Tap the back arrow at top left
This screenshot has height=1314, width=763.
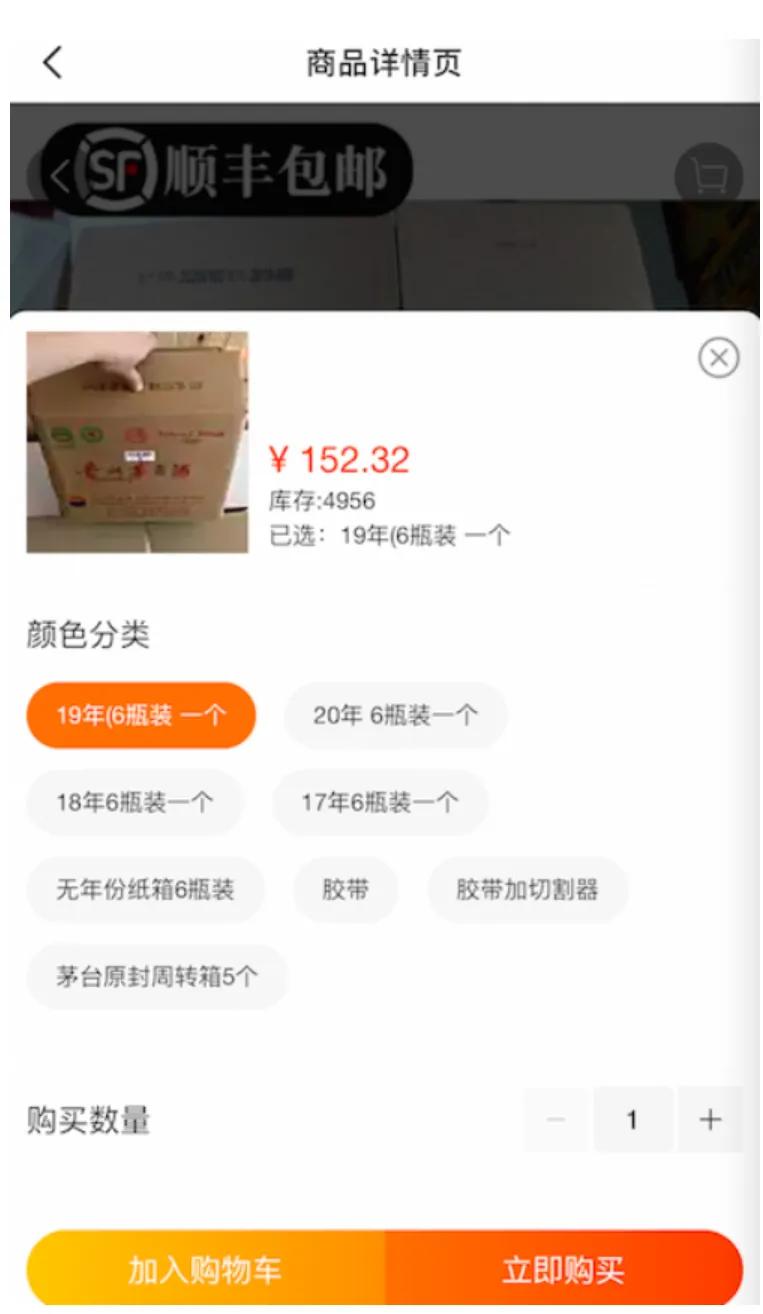pyautogui.click(x=52, y=62)
